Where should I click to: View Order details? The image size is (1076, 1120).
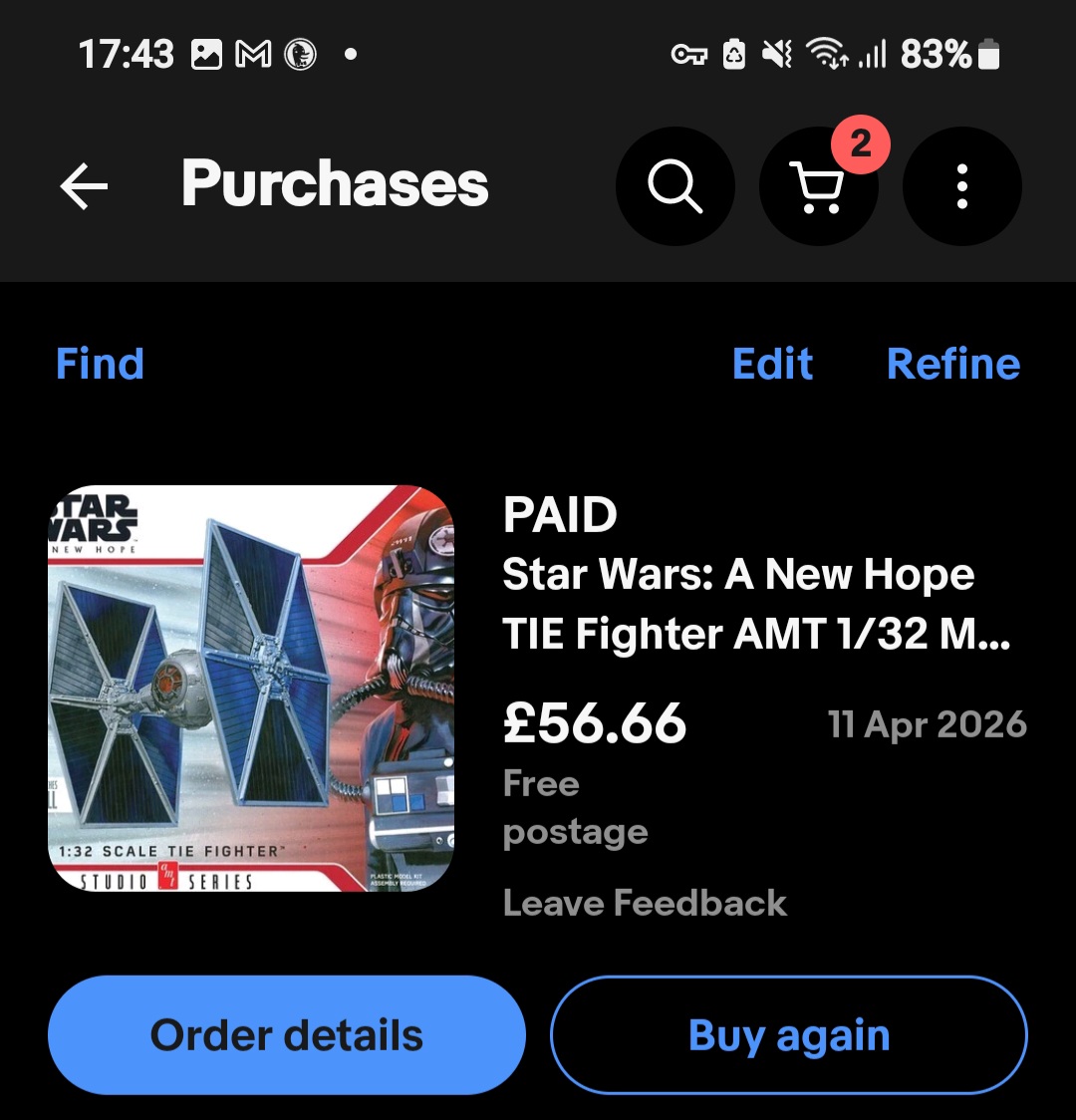(x=287, y=1035)
